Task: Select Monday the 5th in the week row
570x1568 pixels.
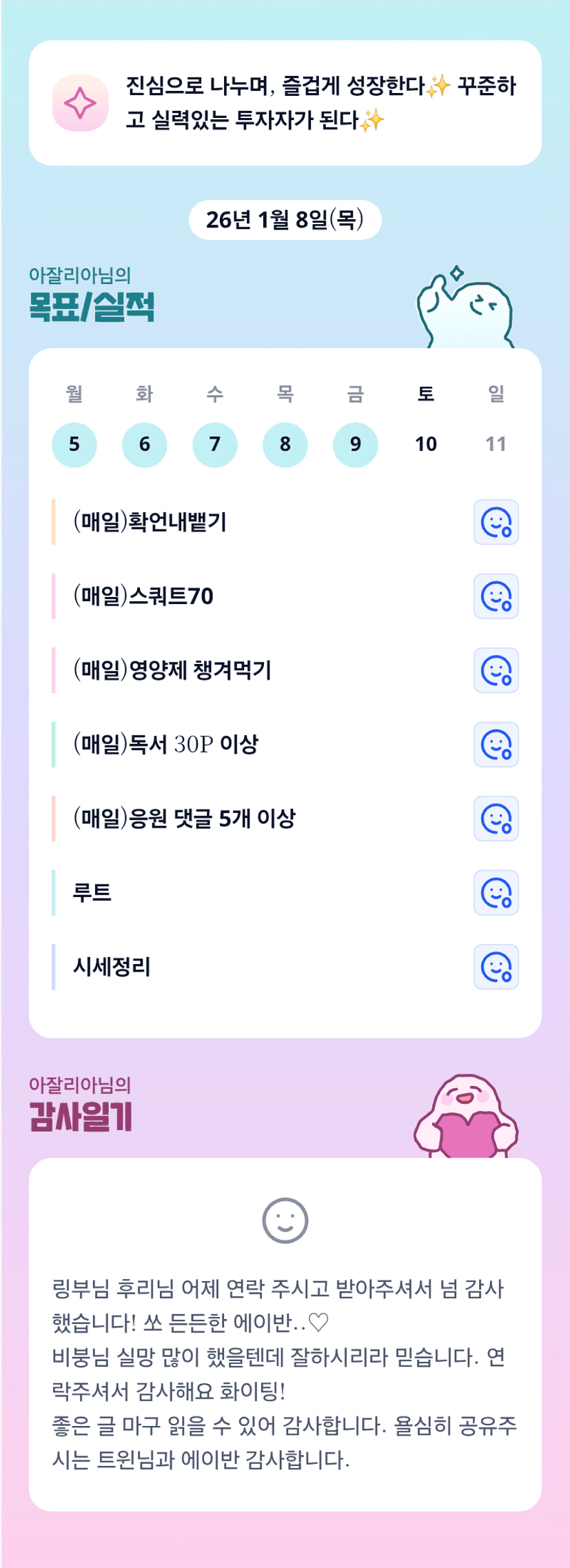Action: point(74,445)
